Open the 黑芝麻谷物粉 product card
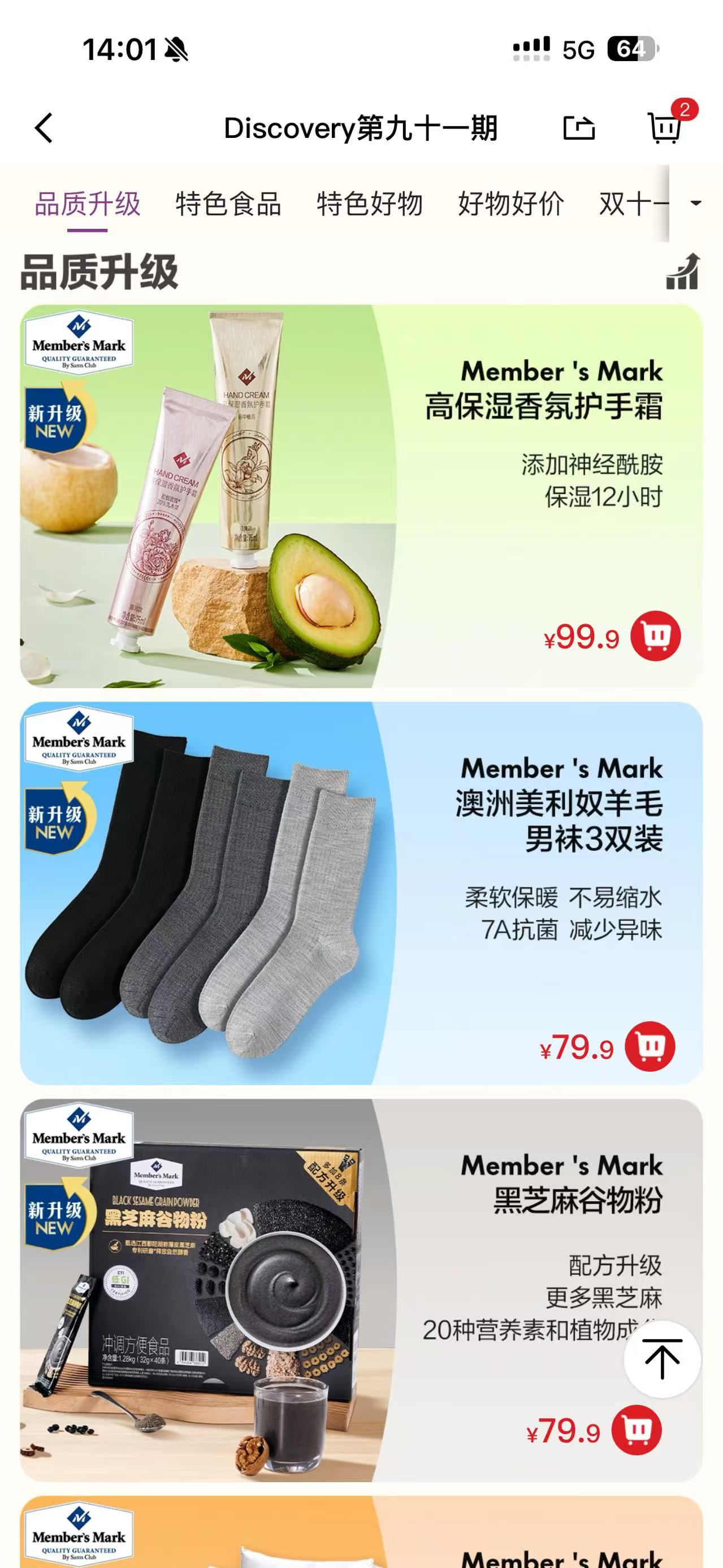 [x=304, y=1290]
